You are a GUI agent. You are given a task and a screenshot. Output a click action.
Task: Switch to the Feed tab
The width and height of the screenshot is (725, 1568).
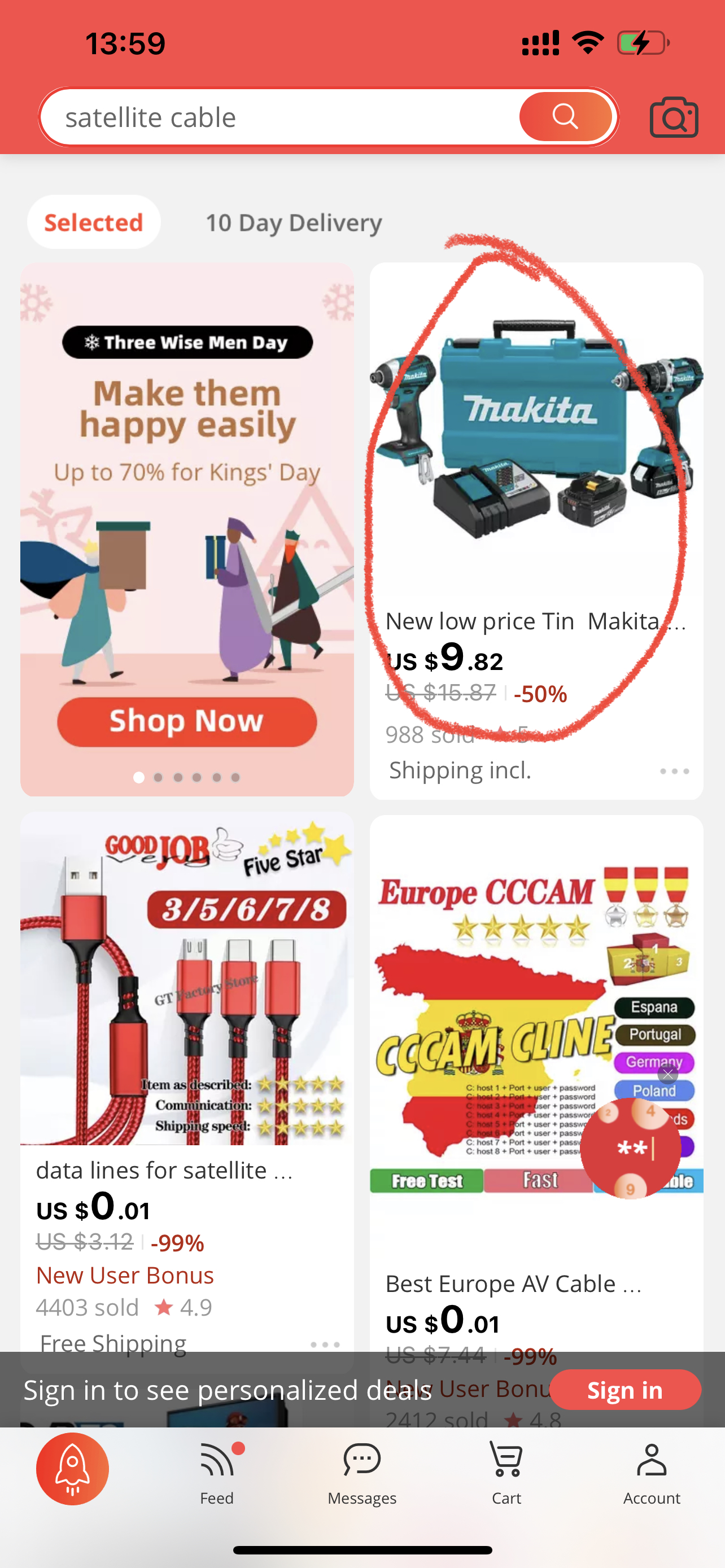pos(217,1473)
